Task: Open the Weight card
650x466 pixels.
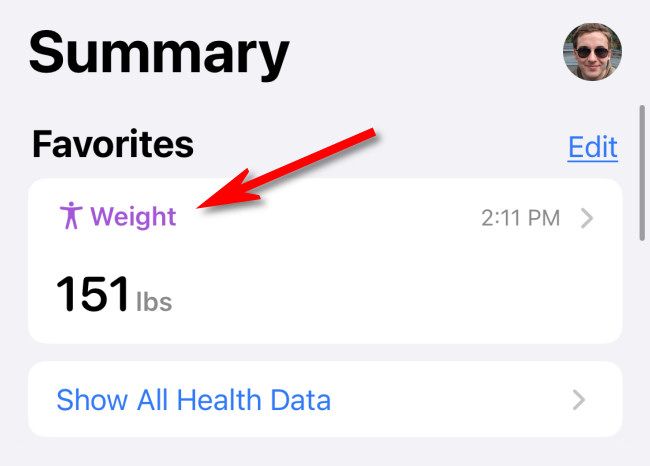Action: [x=324, y=260]
